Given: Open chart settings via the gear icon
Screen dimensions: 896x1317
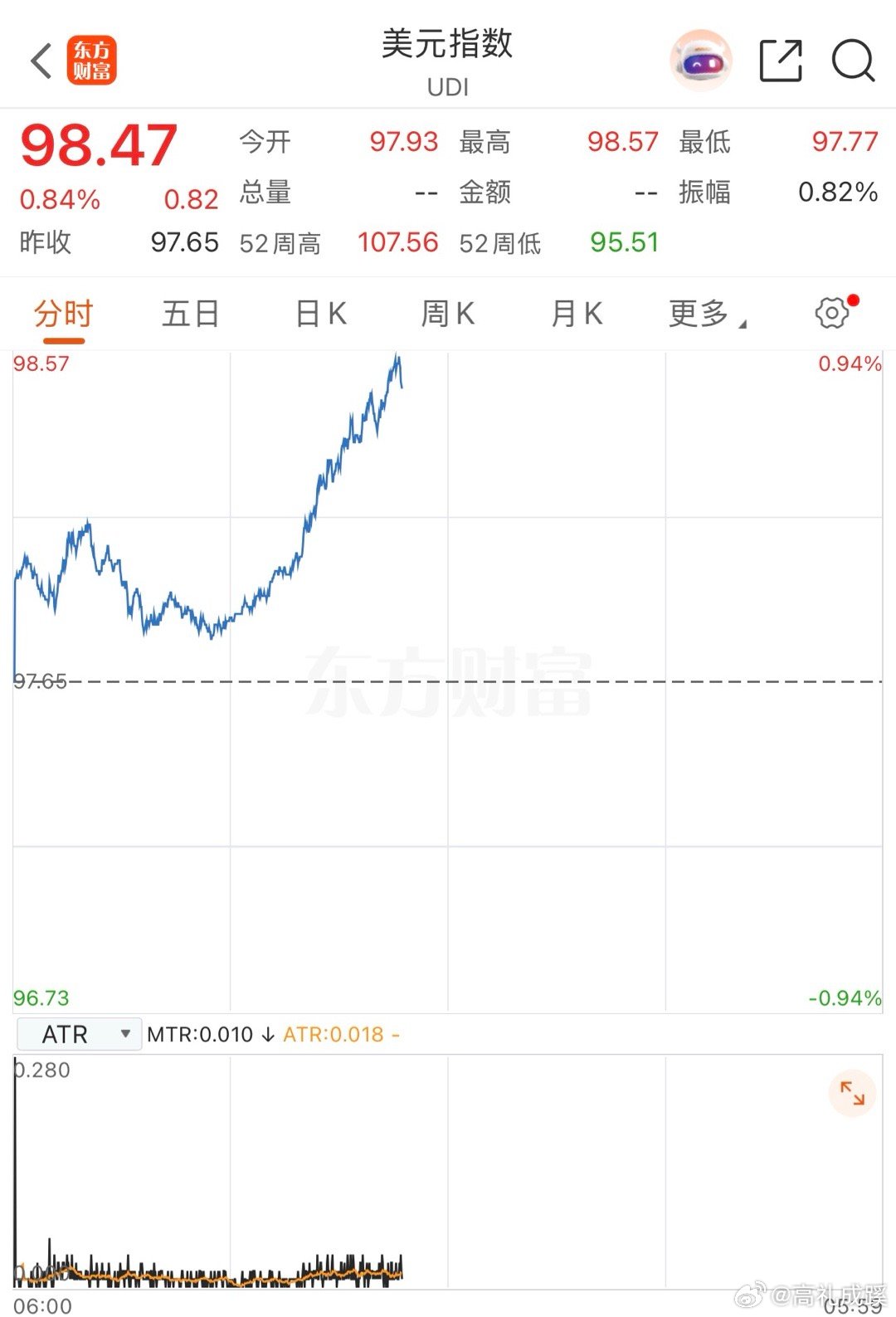Looking at the screenshot, I should (x=832, y=314).
